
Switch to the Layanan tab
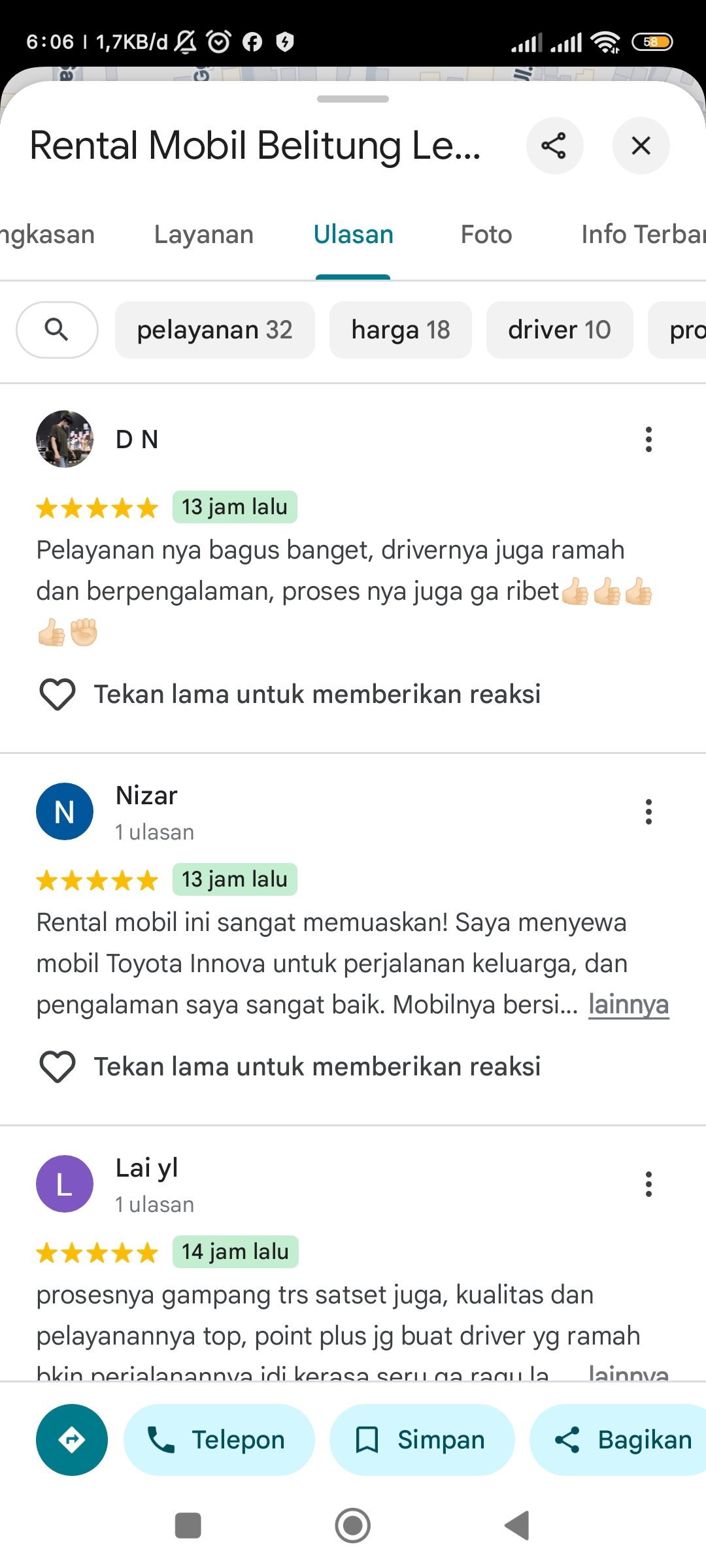tap(203, 235)
